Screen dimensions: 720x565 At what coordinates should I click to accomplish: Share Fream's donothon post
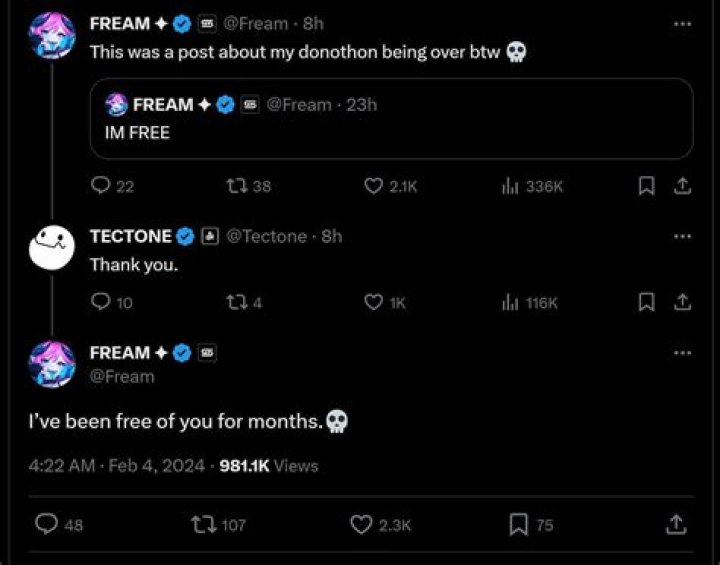(x=682, y=186)
